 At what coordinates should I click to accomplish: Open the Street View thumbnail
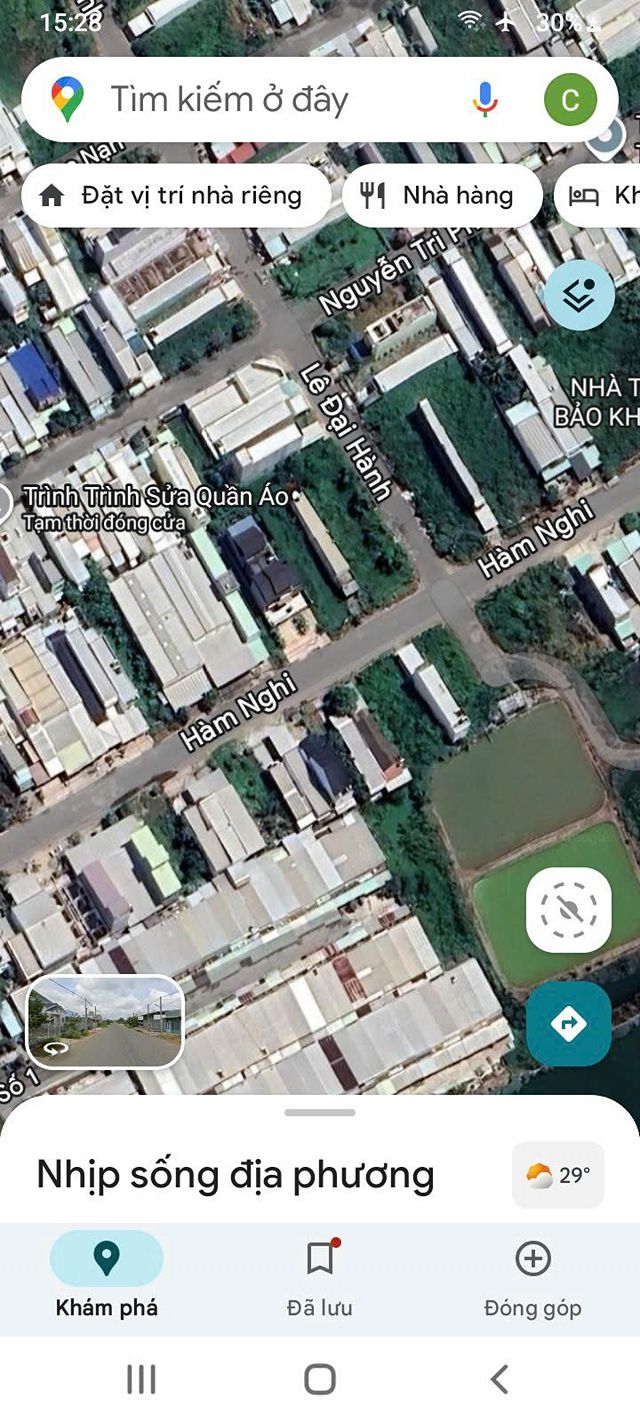tap(105, 1022)
